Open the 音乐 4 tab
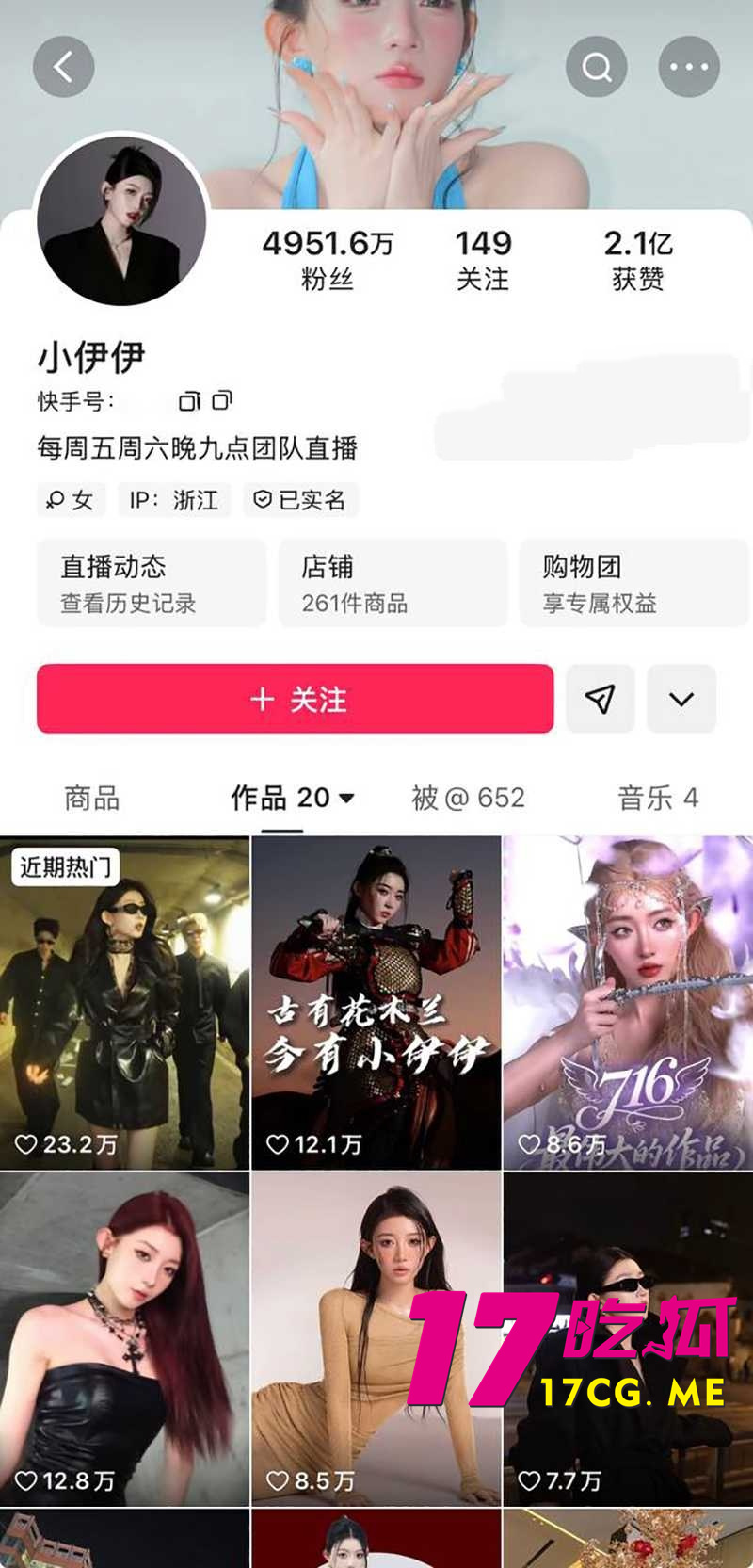 click(x=657, y=798)
